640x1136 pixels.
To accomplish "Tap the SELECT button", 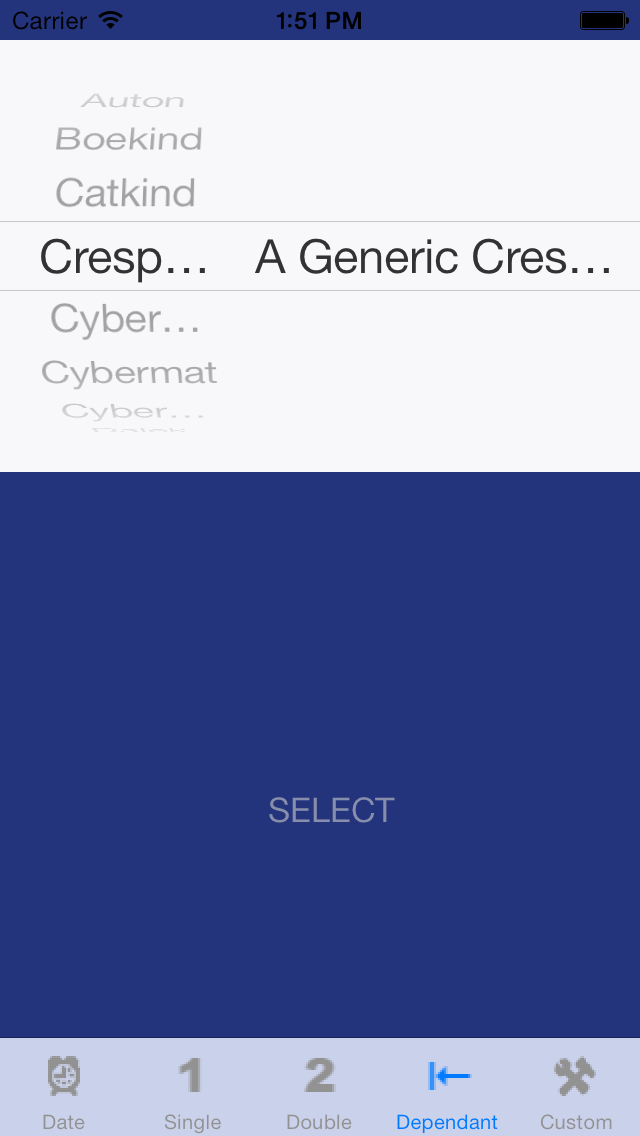I will coord(331,810).
